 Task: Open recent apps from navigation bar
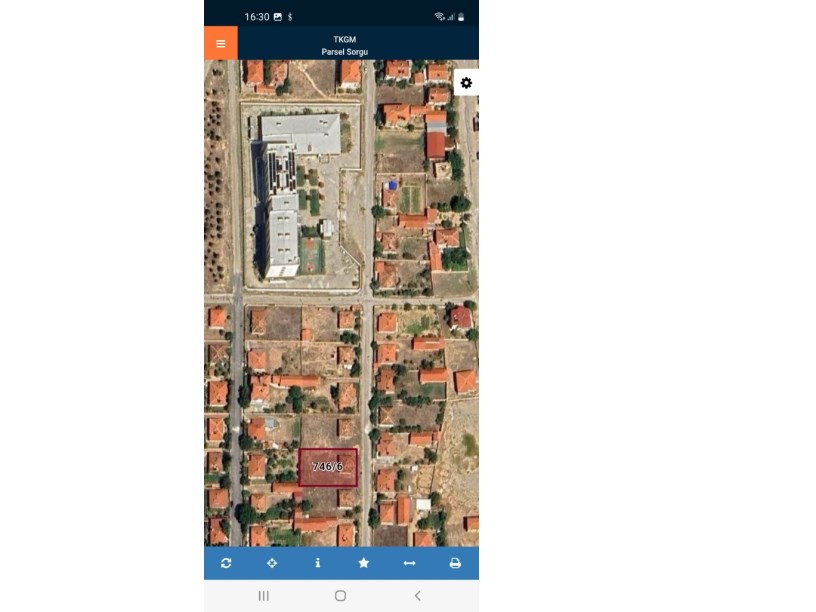pos(264,596)
